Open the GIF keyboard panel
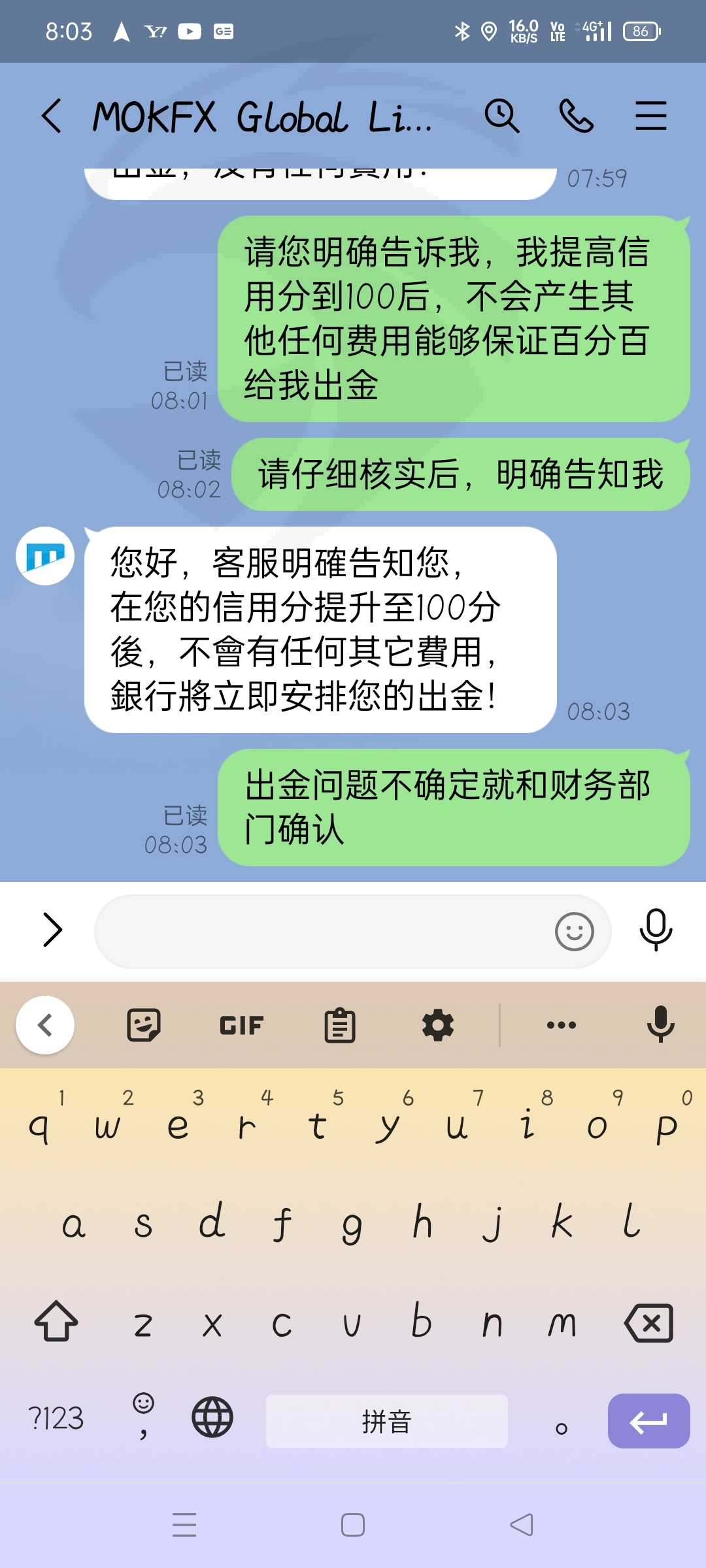 pos(241,1025)
